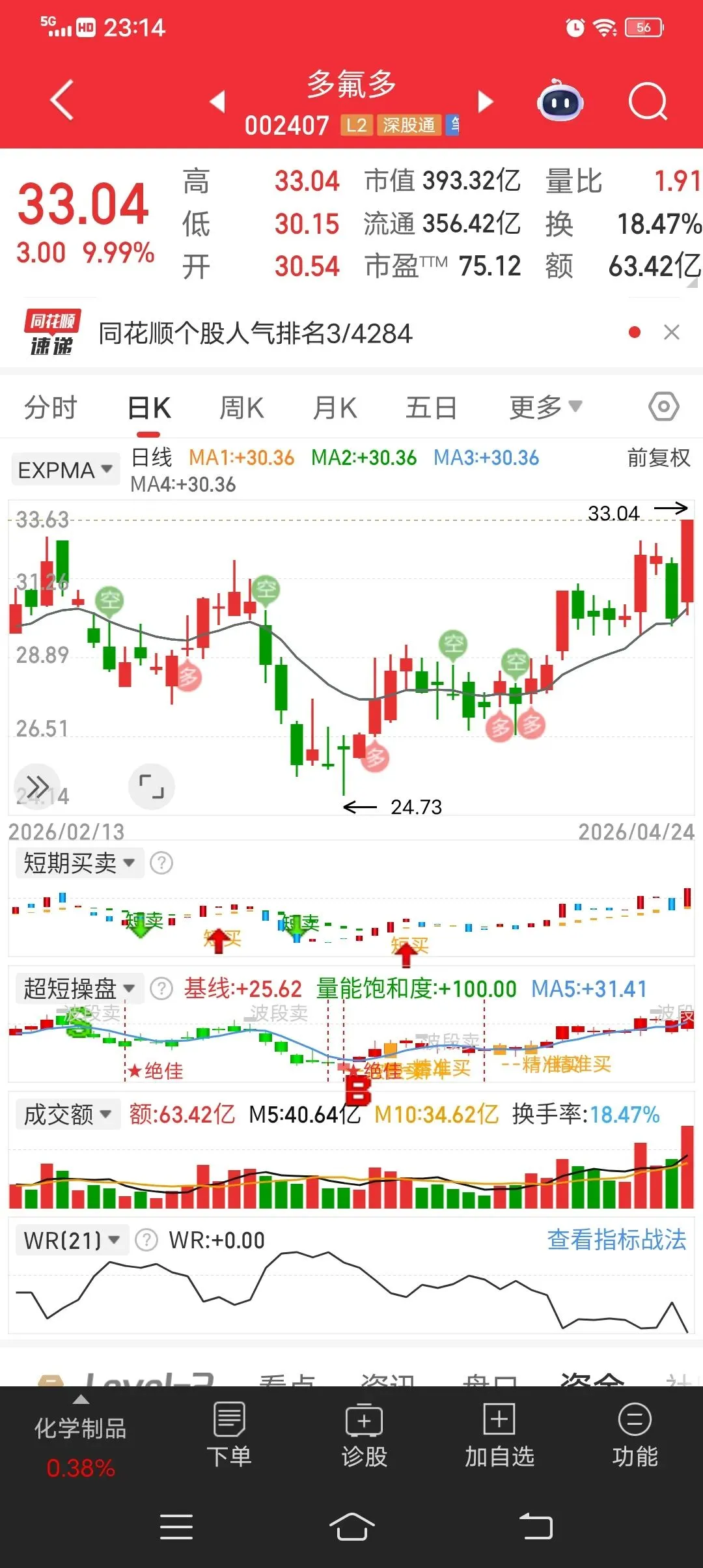The width and height of the screenshot is (703, 1568).
Task: Open the robot assistant icon
Action: pyautogui.click(x=560, y=101)
